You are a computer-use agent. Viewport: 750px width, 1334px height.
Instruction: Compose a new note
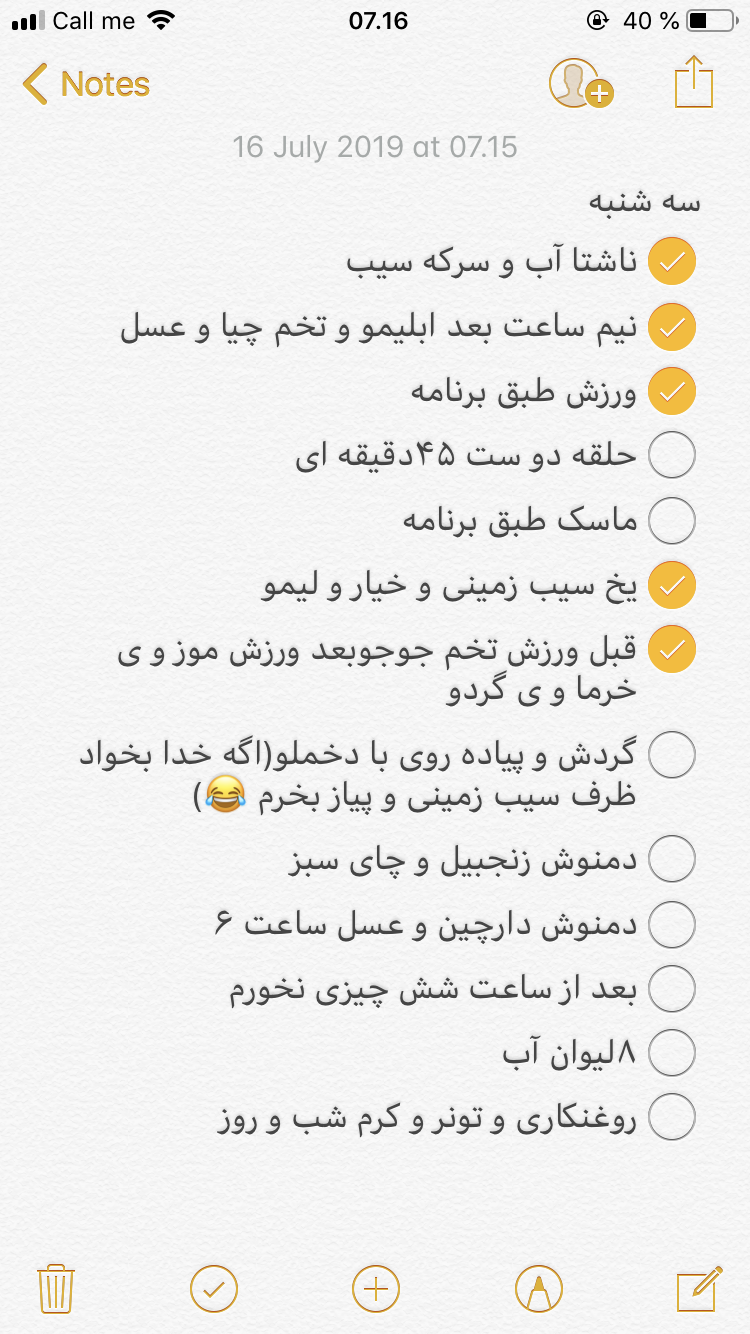(x=699, y=1288)
